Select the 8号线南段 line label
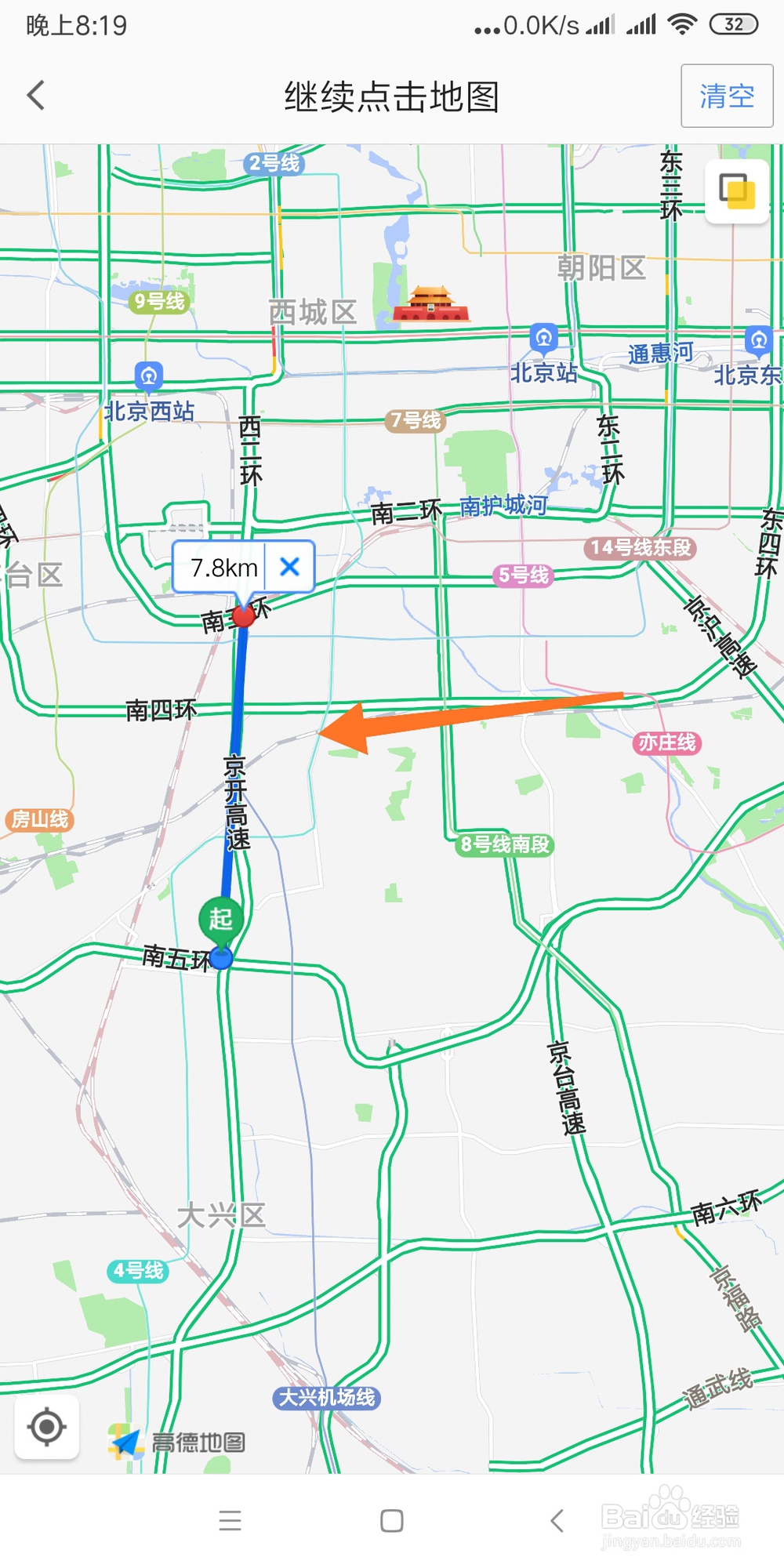The width and height of the screenshot is (784, 1568). 505,847
